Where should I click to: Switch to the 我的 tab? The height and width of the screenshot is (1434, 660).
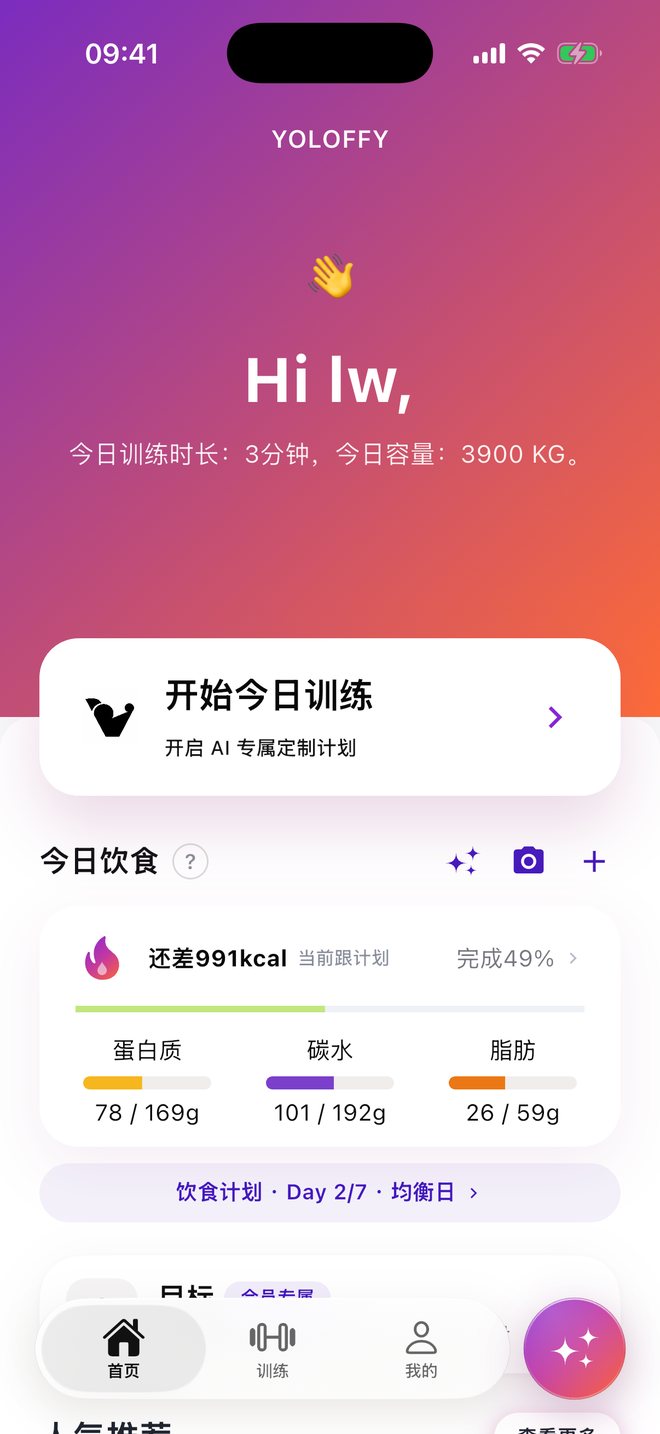[421, 1349]
